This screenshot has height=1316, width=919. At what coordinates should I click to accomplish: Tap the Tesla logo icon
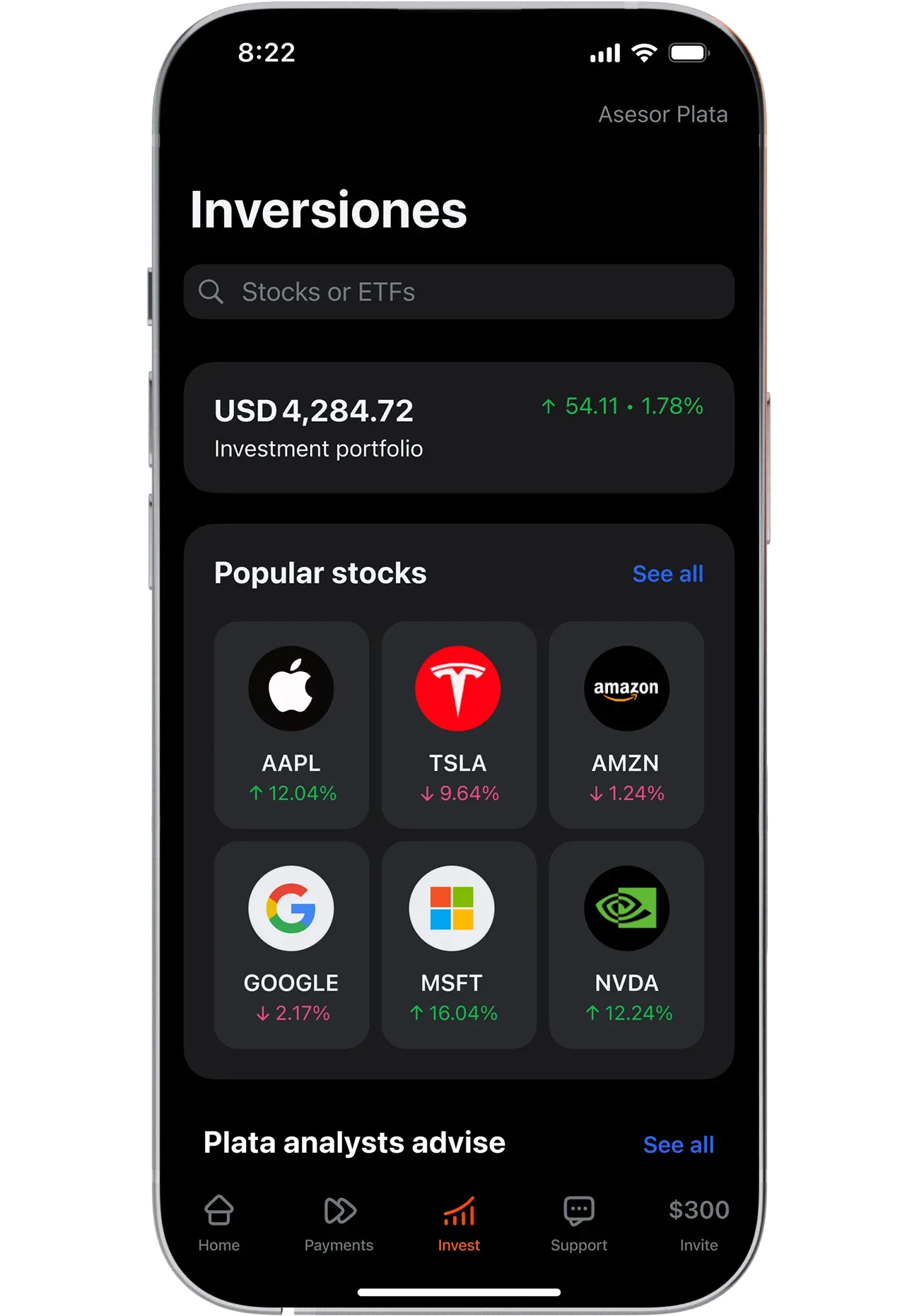[459, 688]
